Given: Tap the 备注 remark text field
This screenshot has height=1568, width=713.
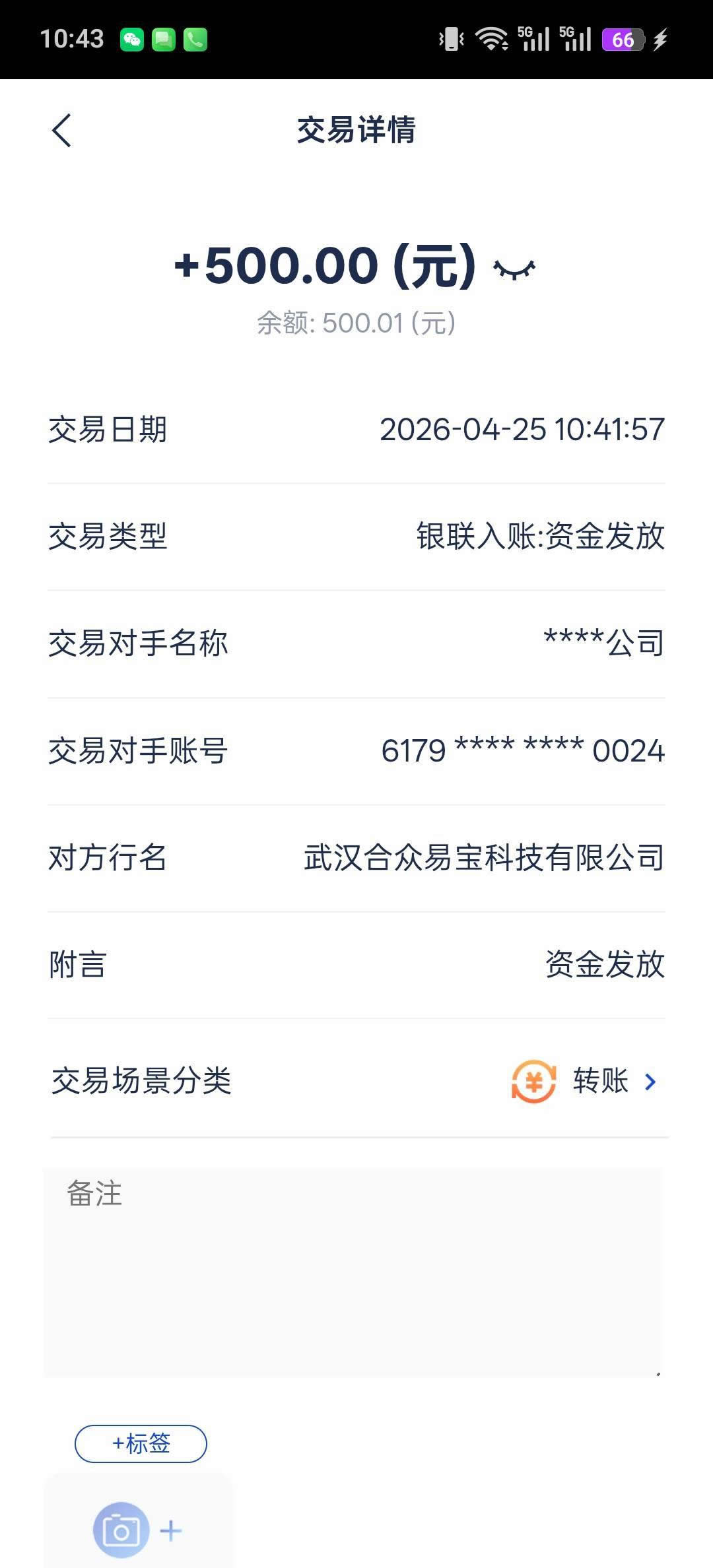Looking at the screenshot, I should [353, 1271].
